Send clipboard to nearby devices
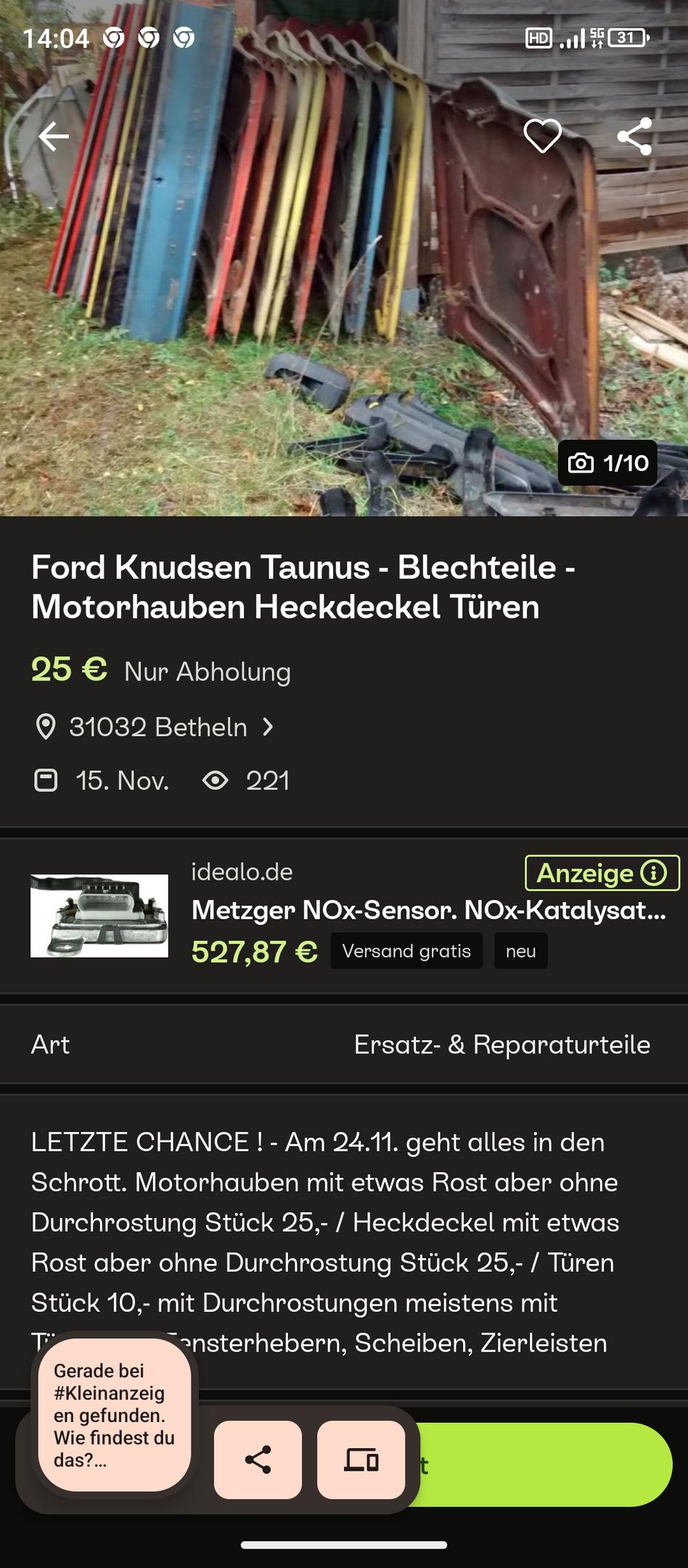 pos(361,1460)
